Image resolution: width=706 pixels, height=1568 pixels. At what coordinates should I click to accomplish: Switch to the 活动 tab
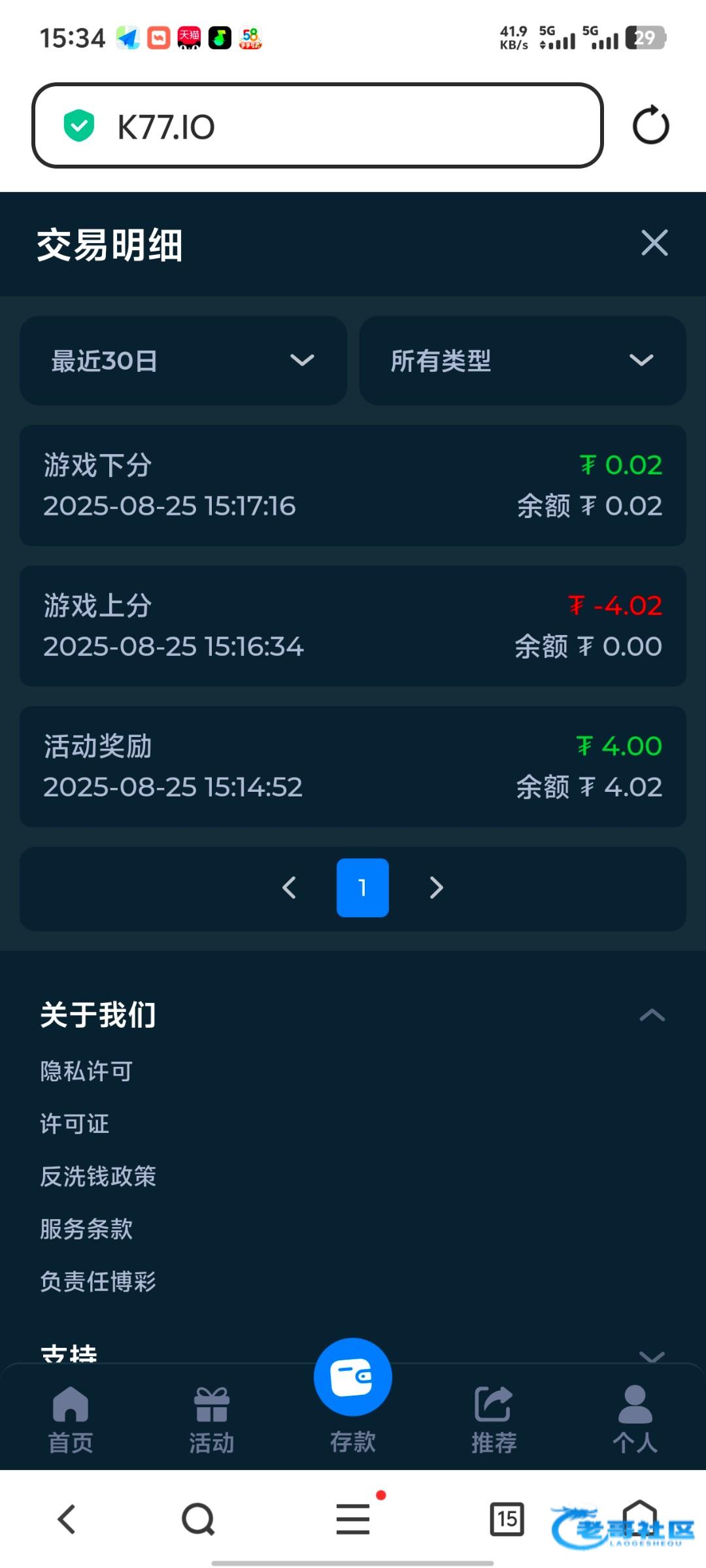[x=212, y=1419]
